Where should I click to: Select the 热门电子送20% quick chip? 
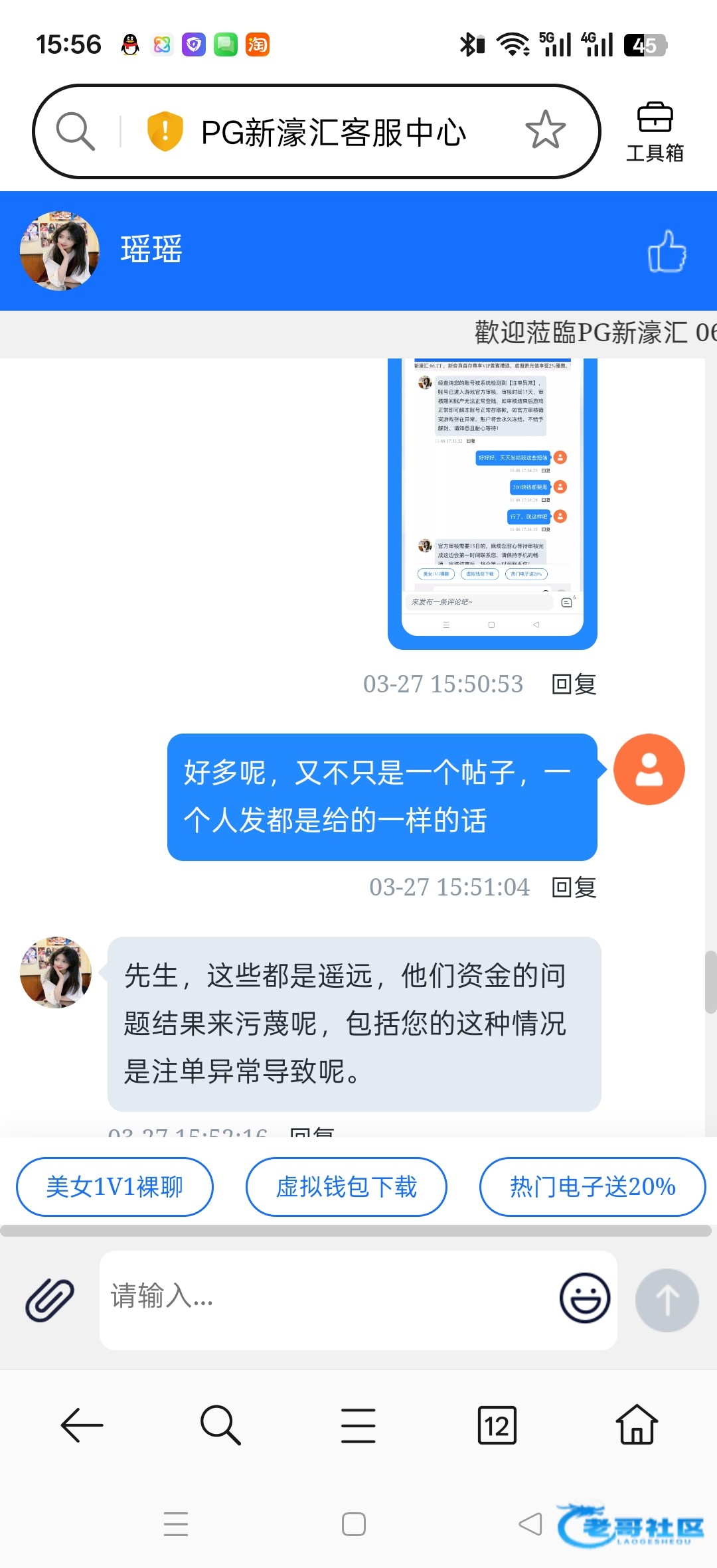[x=592, y=1186]
